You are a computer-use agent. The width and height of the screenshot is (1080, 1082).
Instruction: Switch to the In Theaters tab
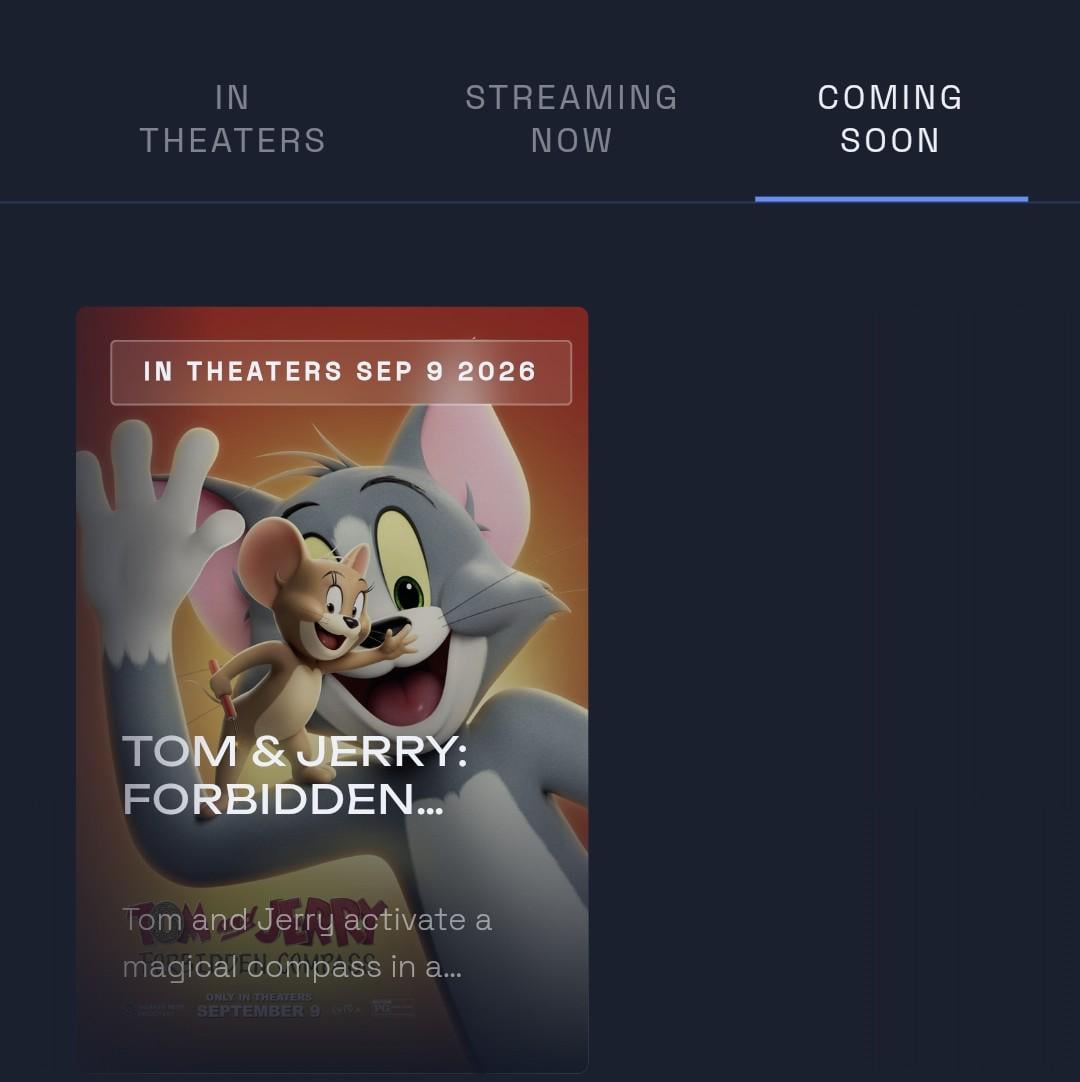[232, 119]
